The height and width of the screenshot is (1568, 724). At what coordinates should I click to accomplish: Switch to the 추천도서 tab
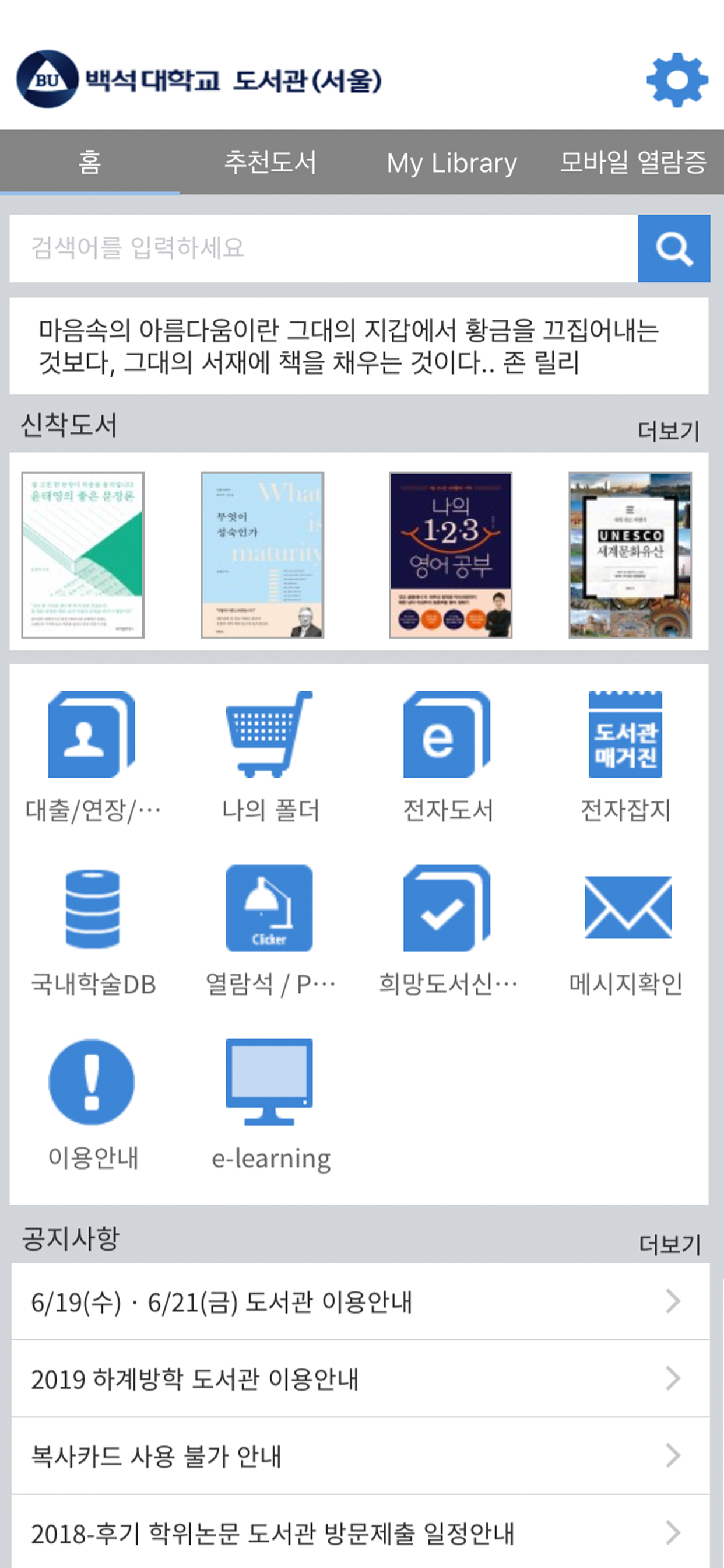[x=271, y=162]
